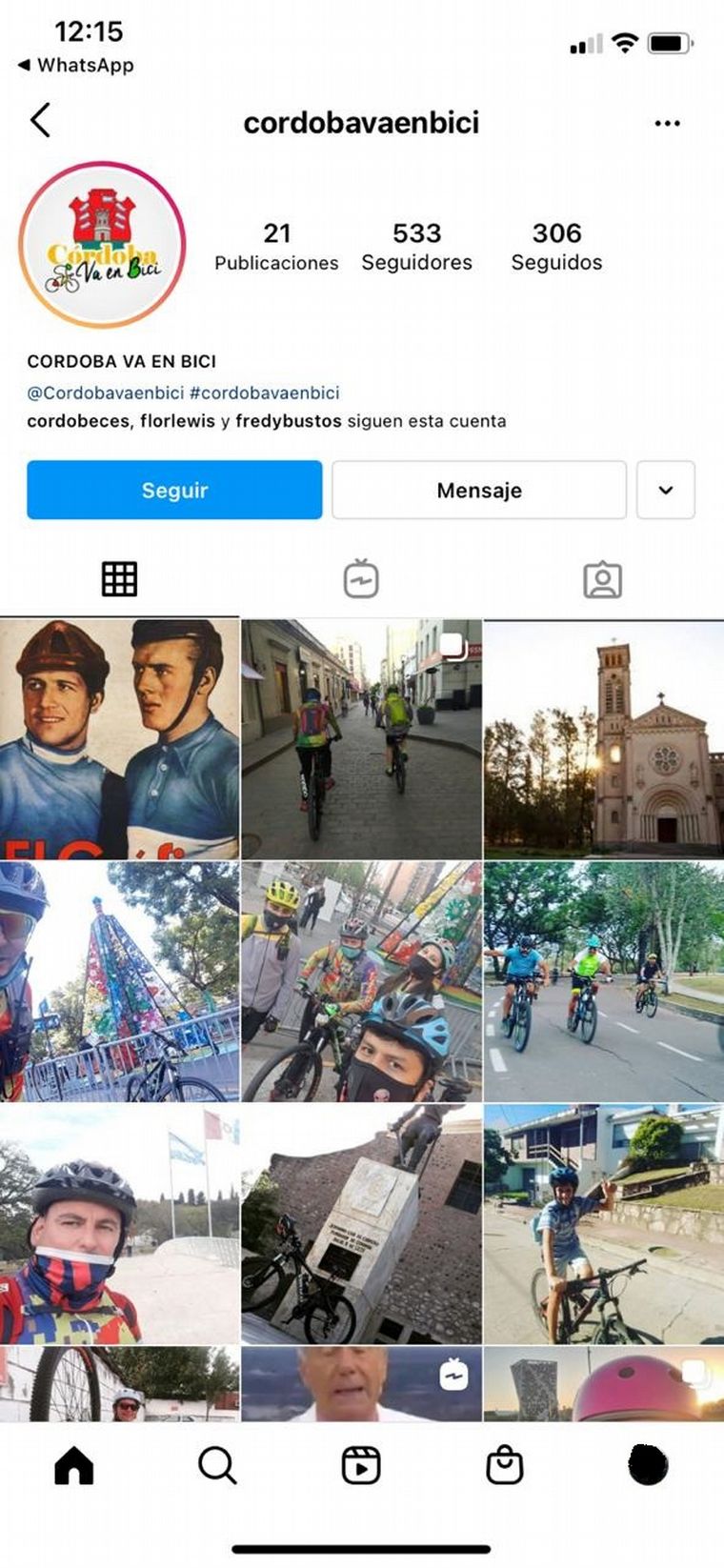
Task: Open the church at sunset post
Action: pyautogui.click(x=603, y=739)
